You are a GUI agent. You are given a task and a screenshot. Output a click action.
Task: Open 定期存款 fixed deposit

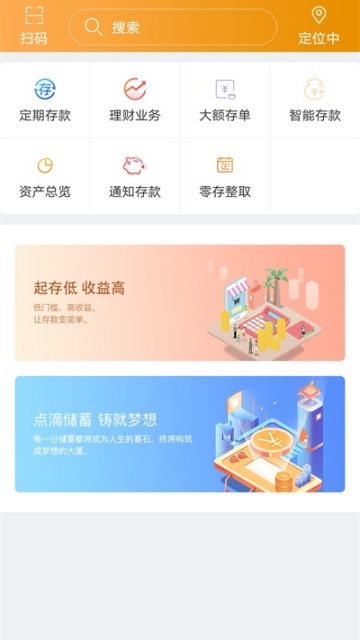click(45, 100)
